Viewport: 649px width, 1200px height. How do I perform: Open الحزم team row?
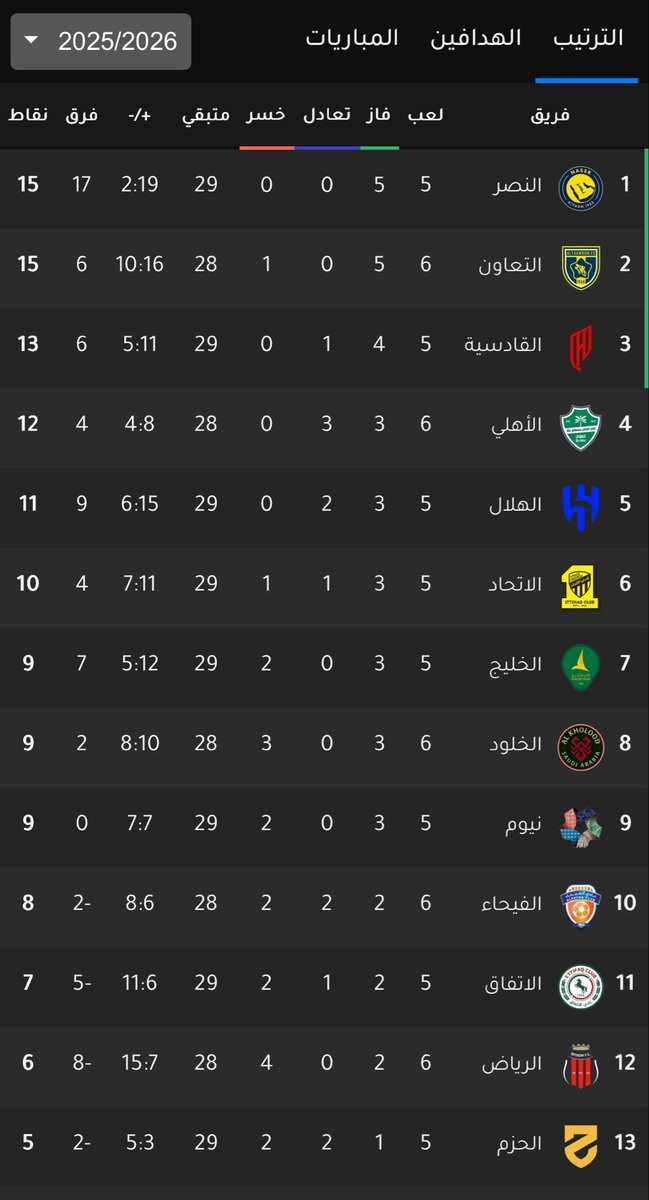(x=324, y=1144)
